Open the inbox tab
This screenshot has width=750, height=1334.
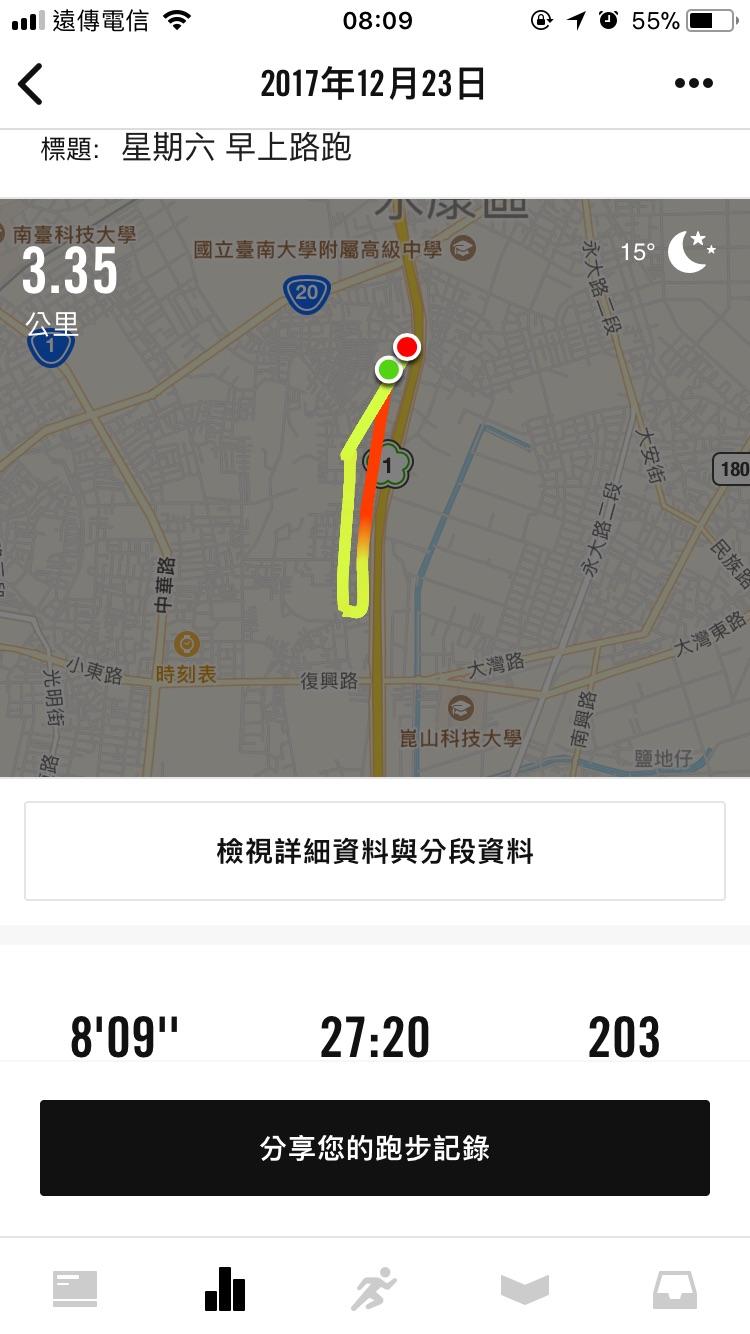675,1288
